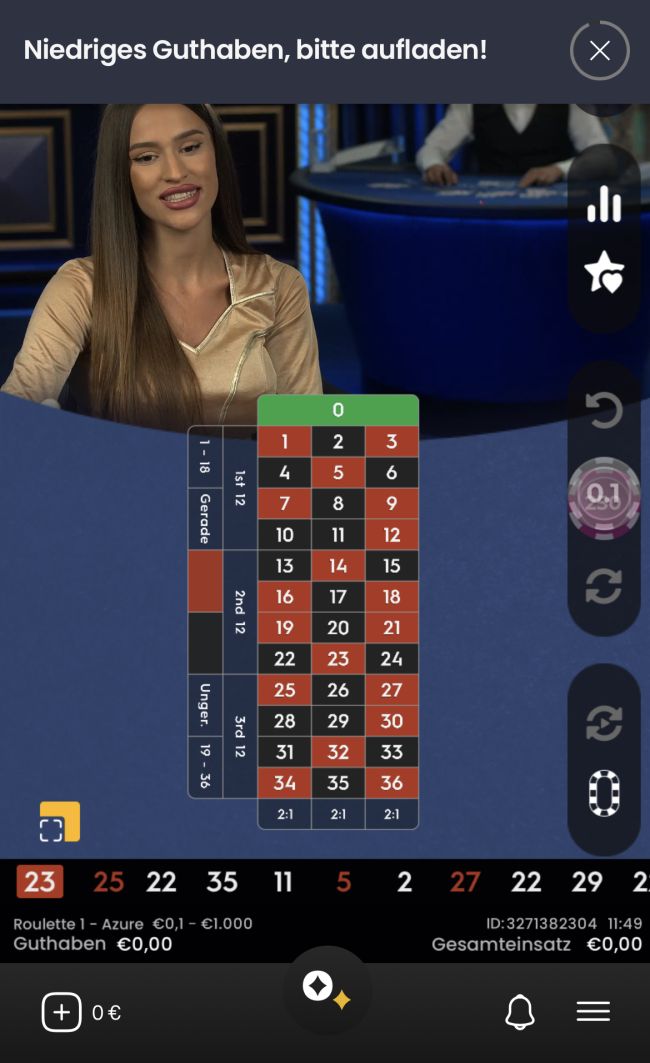This screenshot has height=1063, width=650.
Task: Bet on Gerade (even)
Action: pyautogui.click(x=205, y=518)
